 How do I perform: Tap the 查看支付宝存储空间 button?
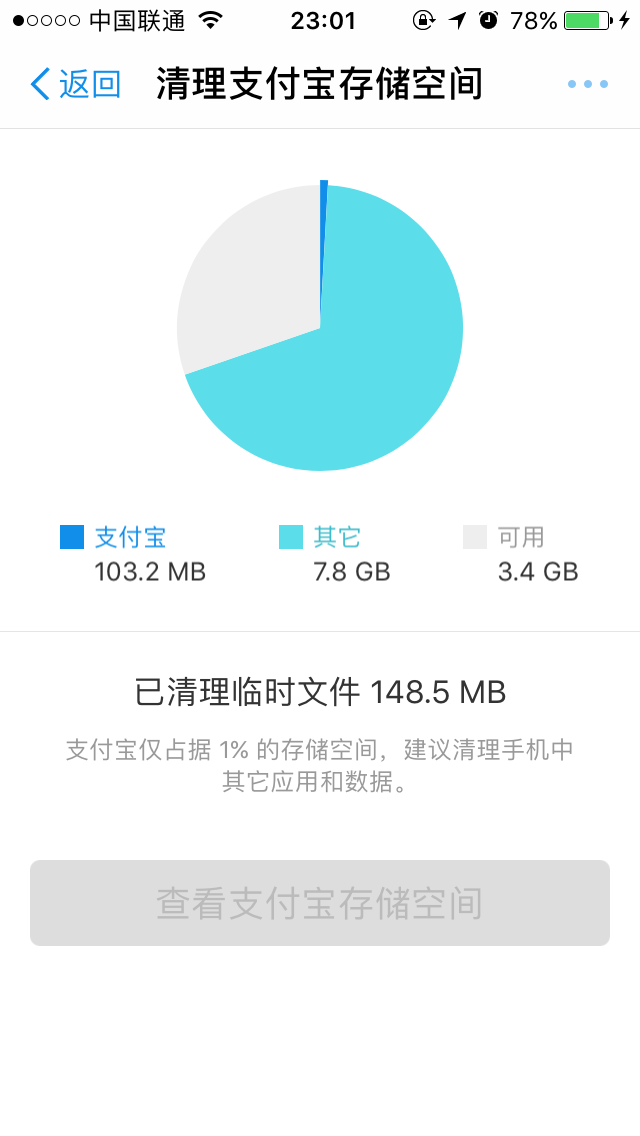[x=320, y=903]
